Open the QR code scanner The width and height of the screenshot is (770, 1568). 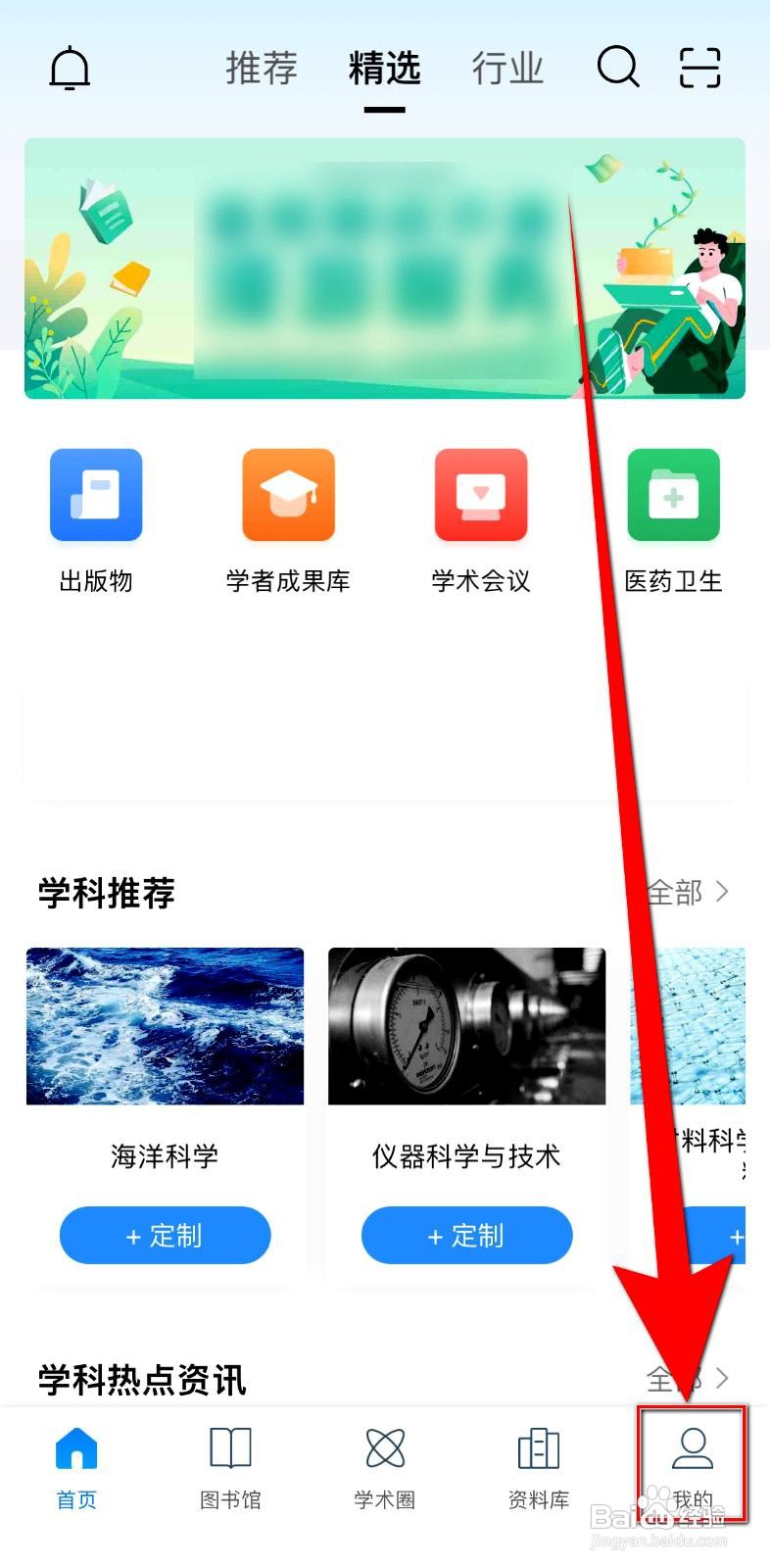(x=698, y=68)
